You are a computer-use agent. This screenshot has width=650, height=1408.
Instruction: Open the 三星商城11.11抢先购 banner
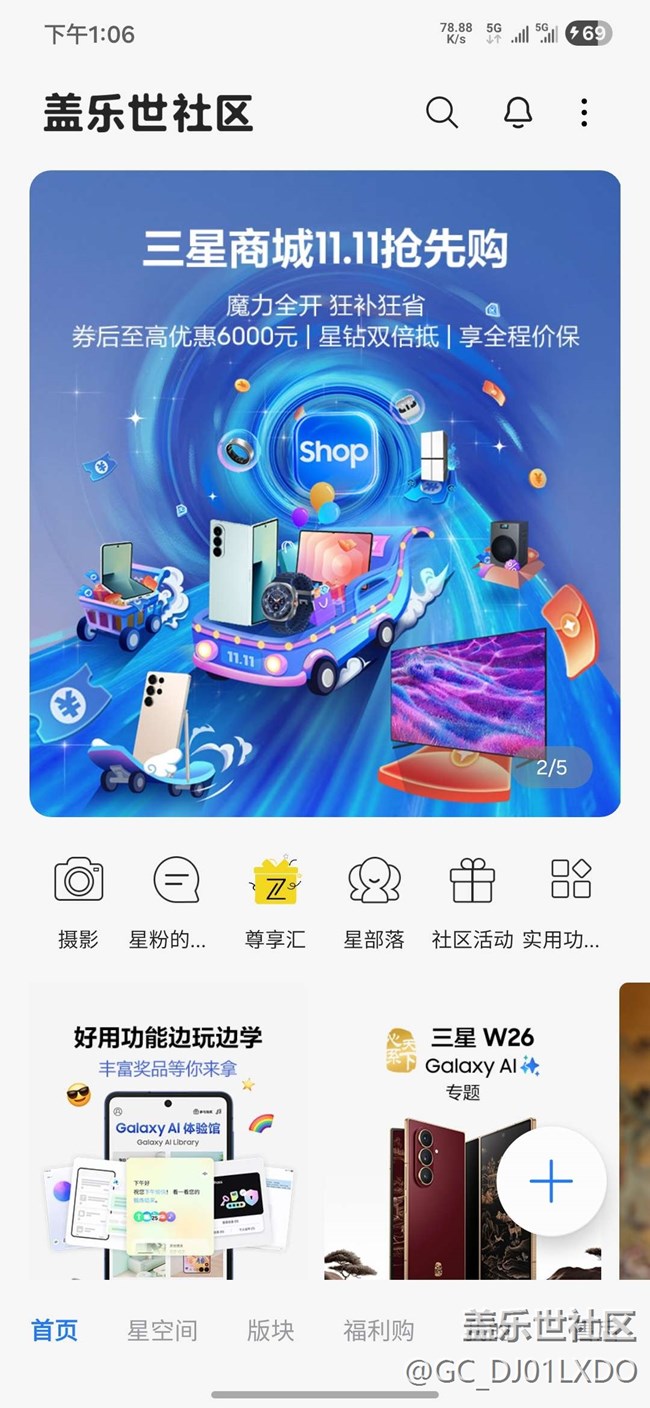[x=325, y=493]
